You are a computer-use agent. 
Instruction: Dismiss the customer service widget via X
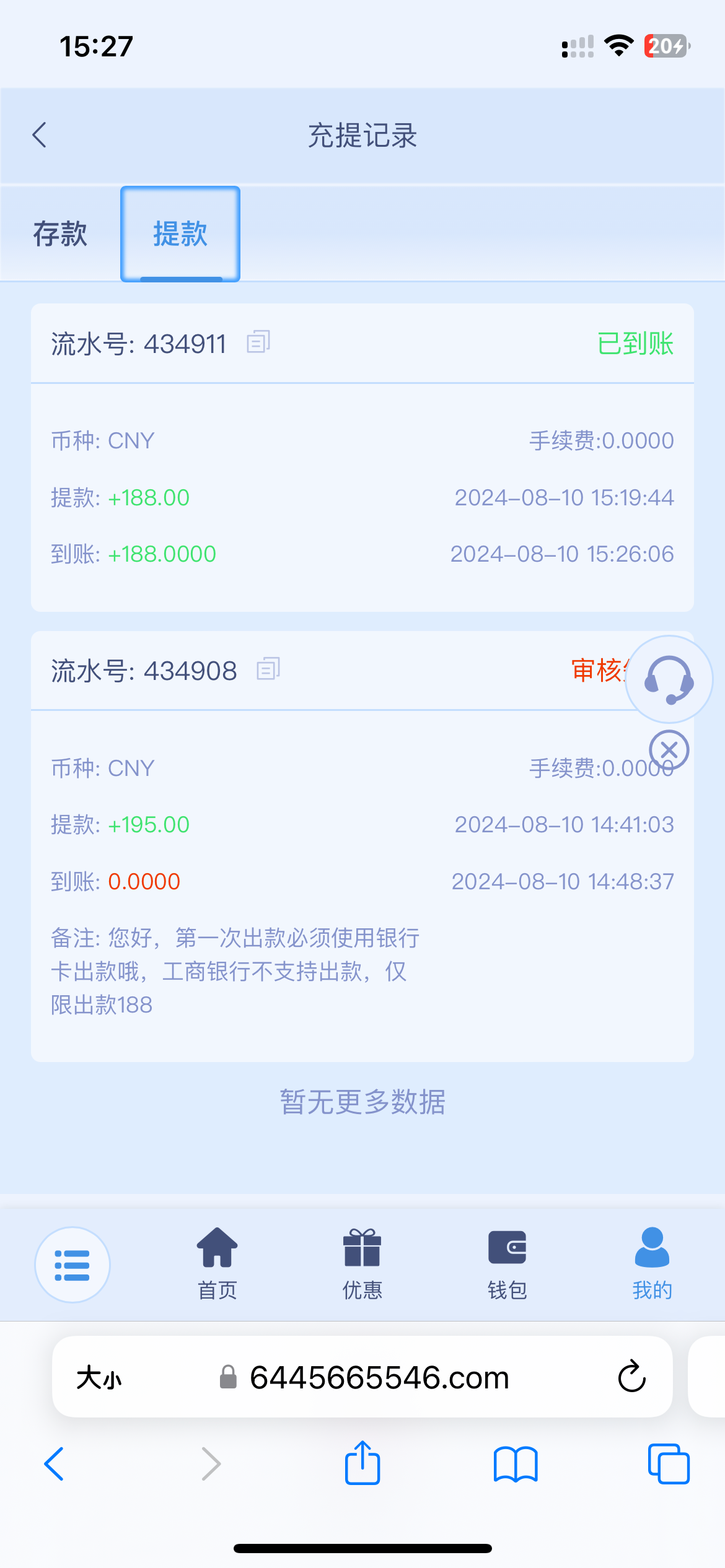669,749
